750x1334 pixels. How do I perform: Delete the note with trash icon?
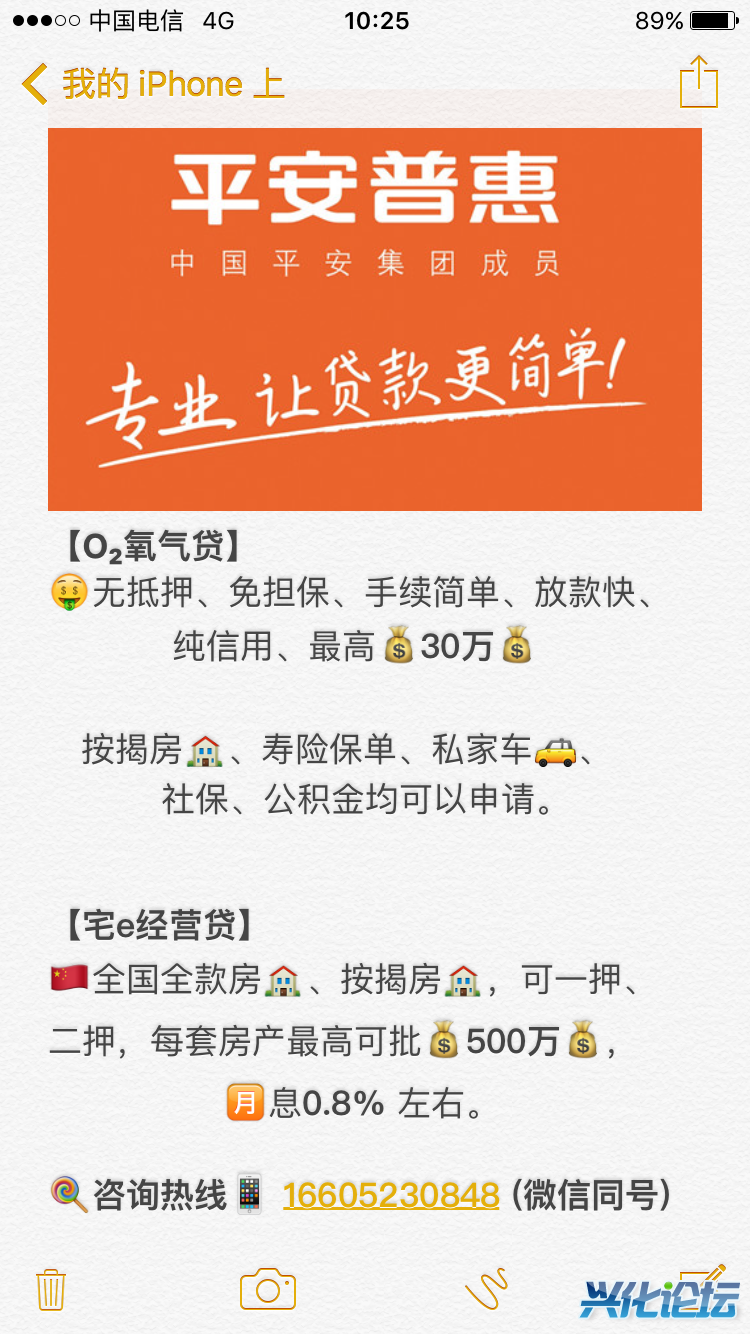(x=50, y=1289)
